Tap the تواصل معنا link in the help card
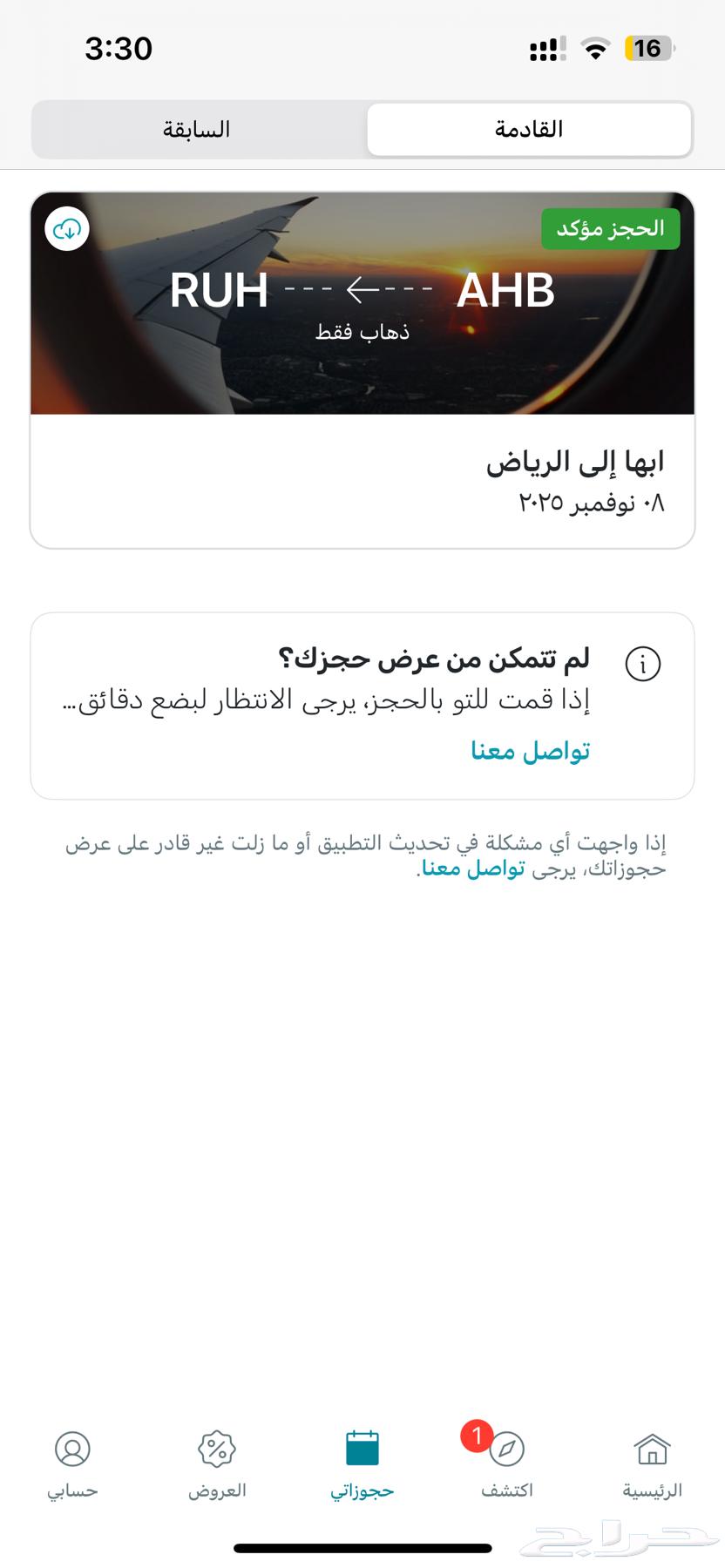Screen dimensions: 725x1568 (530, 750)
